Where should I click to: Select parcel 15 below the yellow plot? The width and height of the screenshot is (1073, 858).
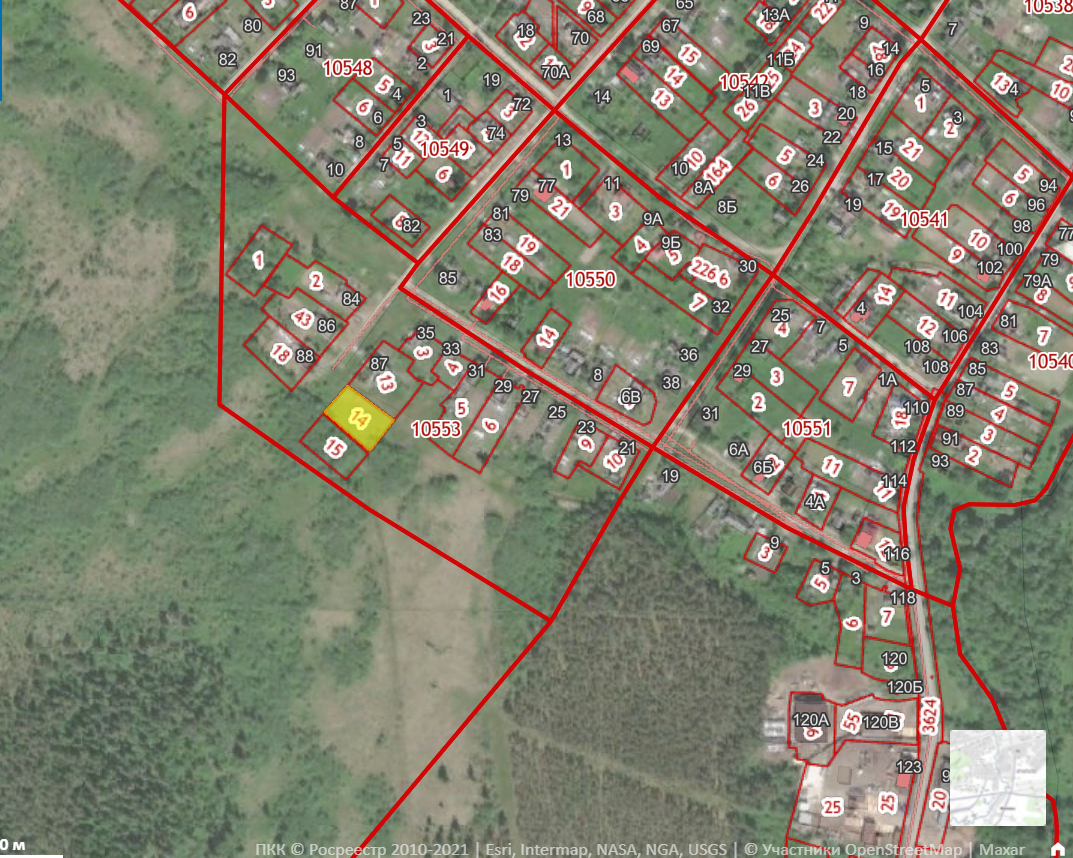(335, 448)
